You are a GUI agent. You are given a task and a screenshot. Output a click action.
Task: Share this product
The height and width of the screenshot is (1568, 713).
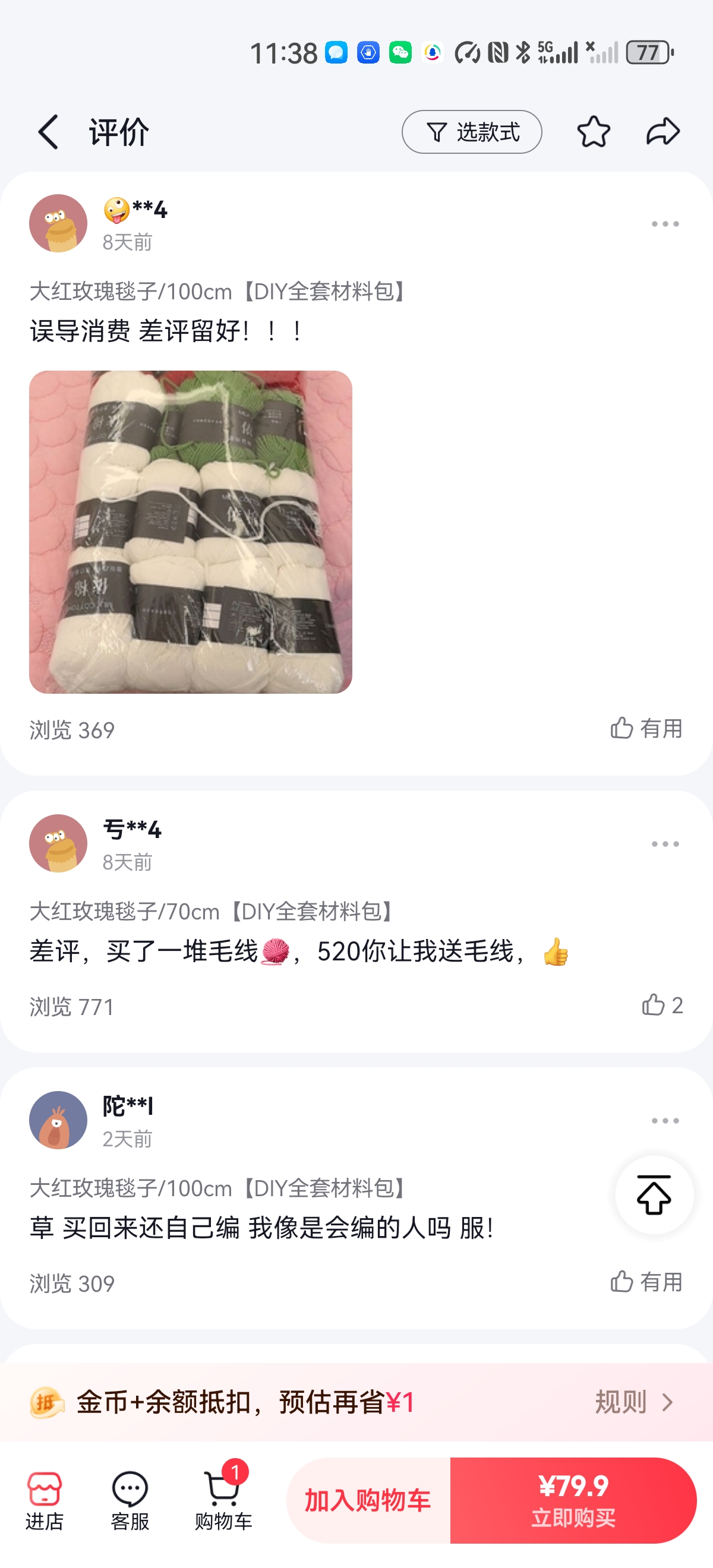663,131
